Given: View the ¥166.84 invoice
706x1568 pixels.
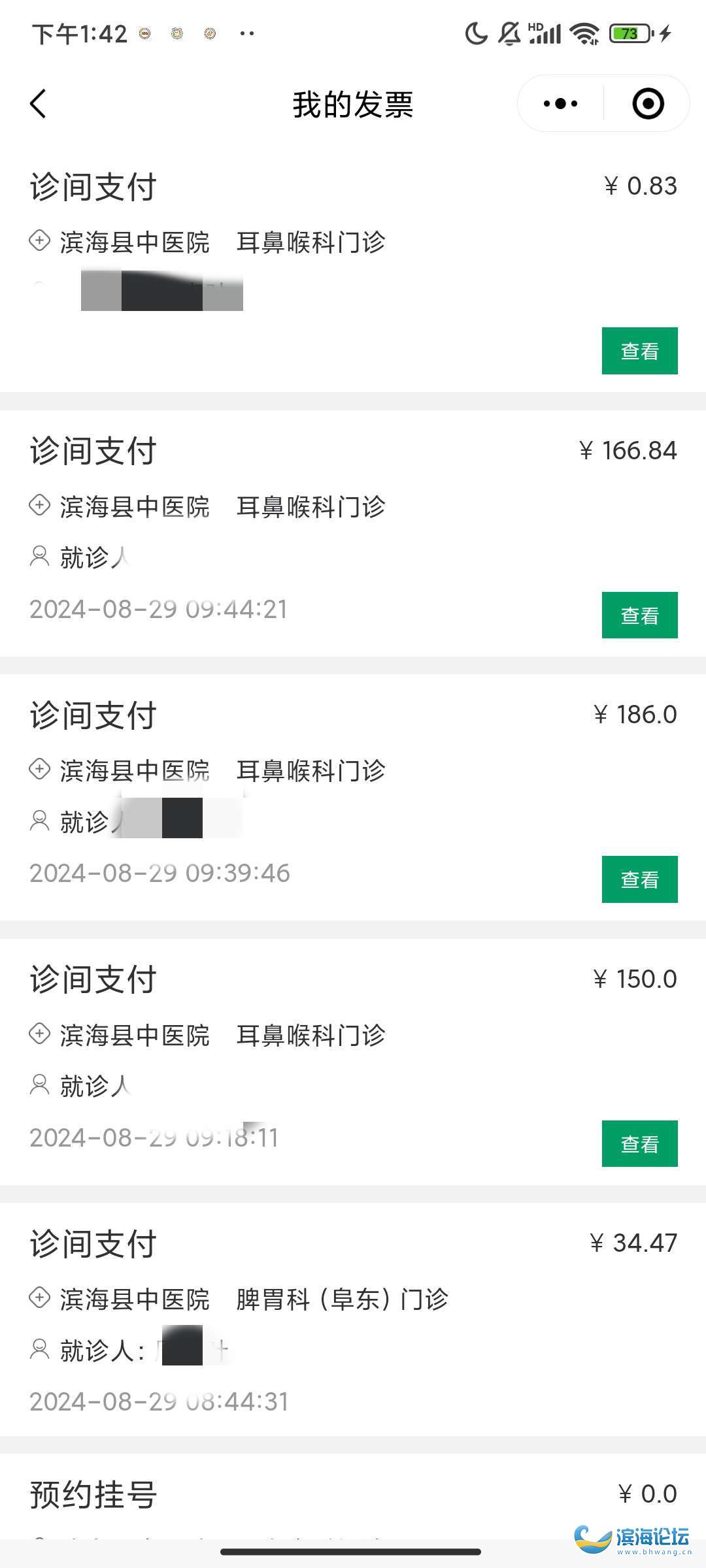Looking at the screenshot, I should tap(639, 615).
